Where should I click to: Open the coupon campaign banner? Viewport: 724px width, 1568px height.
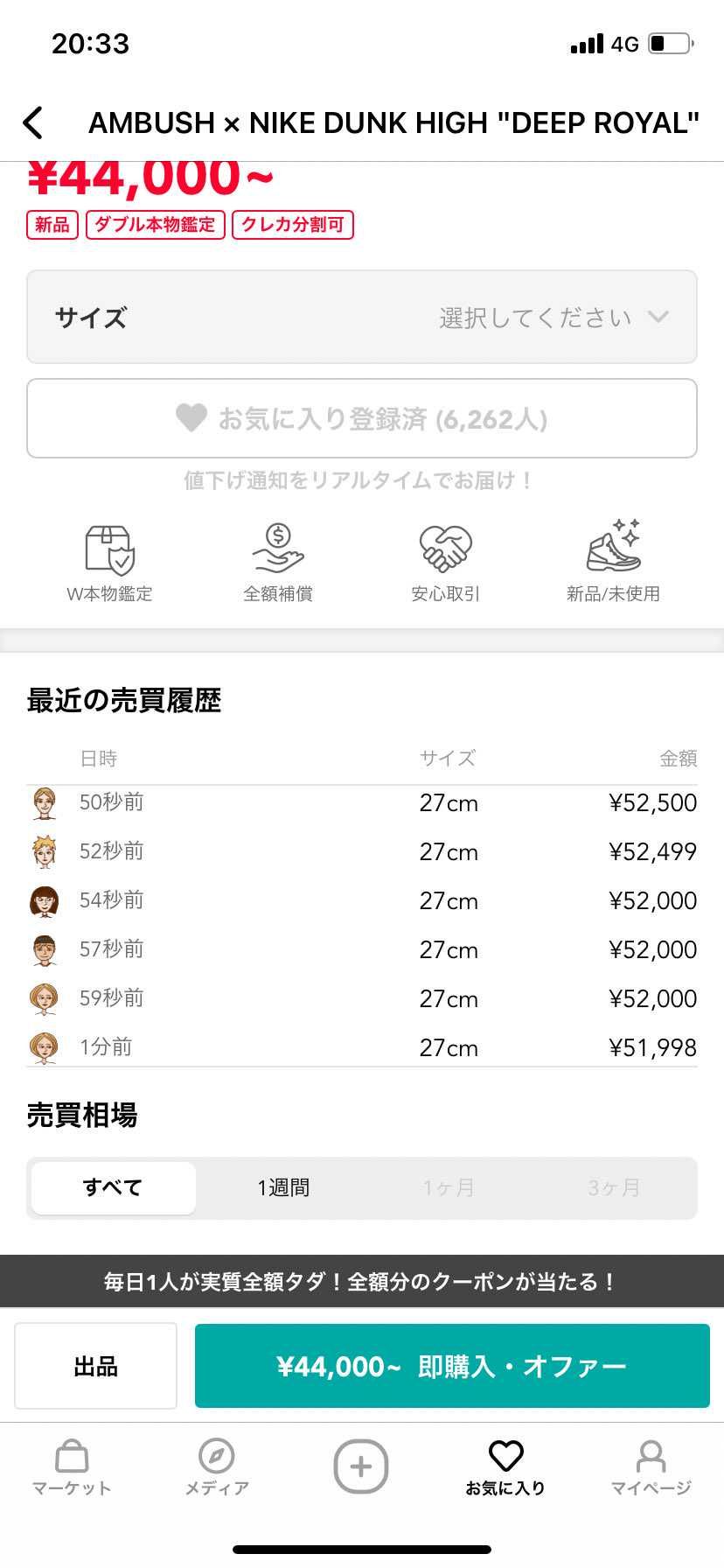point(362,1281)
